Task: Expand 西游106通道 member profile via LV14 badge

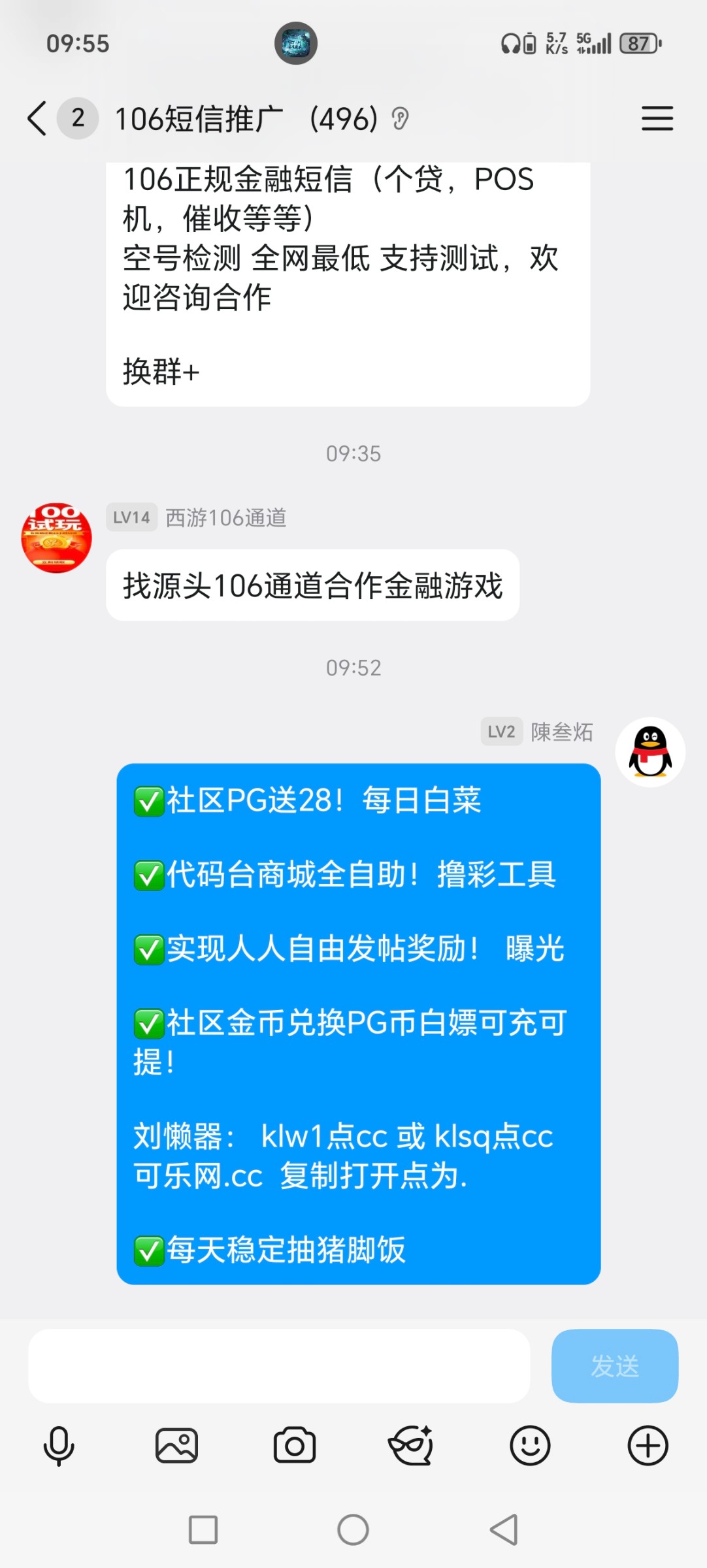Action: [x=131, y=519]
